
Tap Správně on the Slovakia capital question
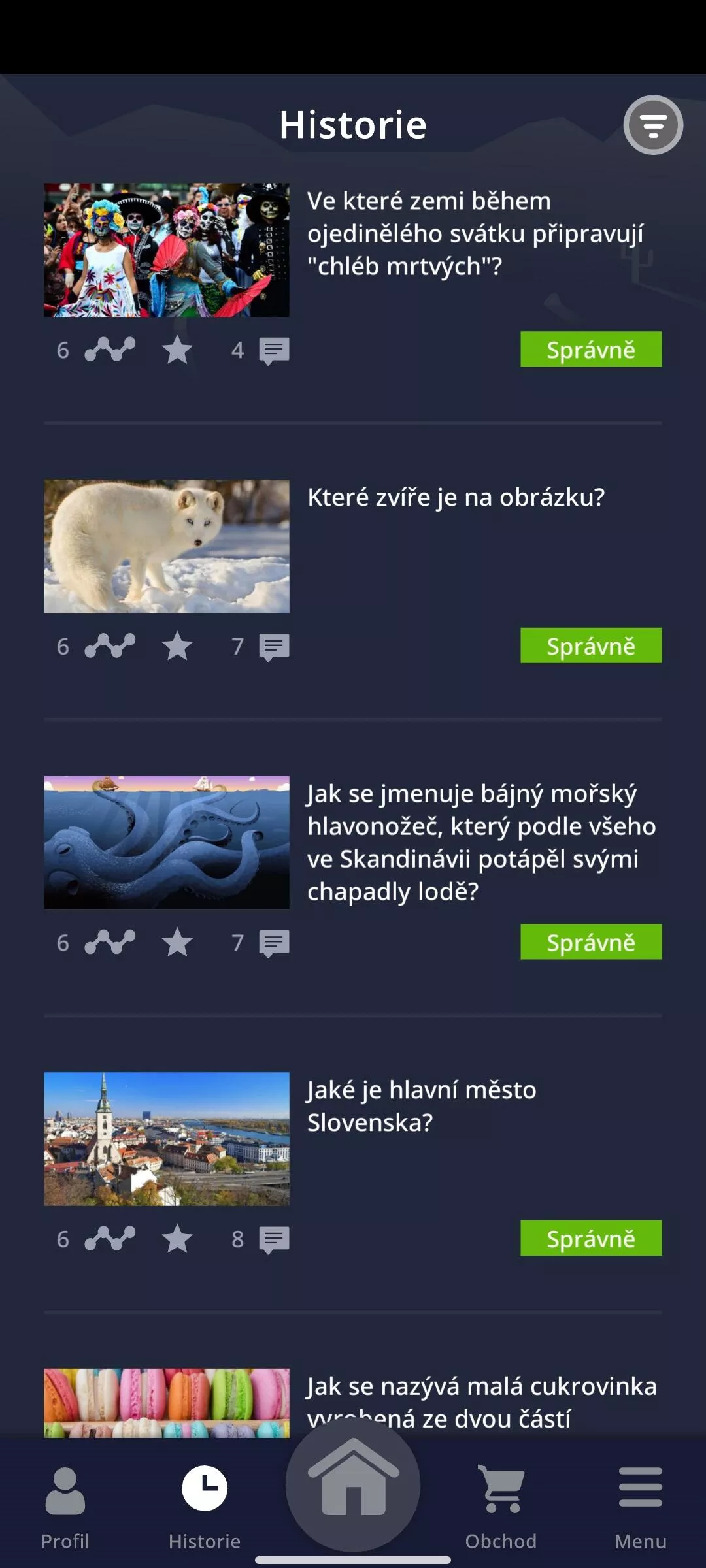pos(591,1238)
